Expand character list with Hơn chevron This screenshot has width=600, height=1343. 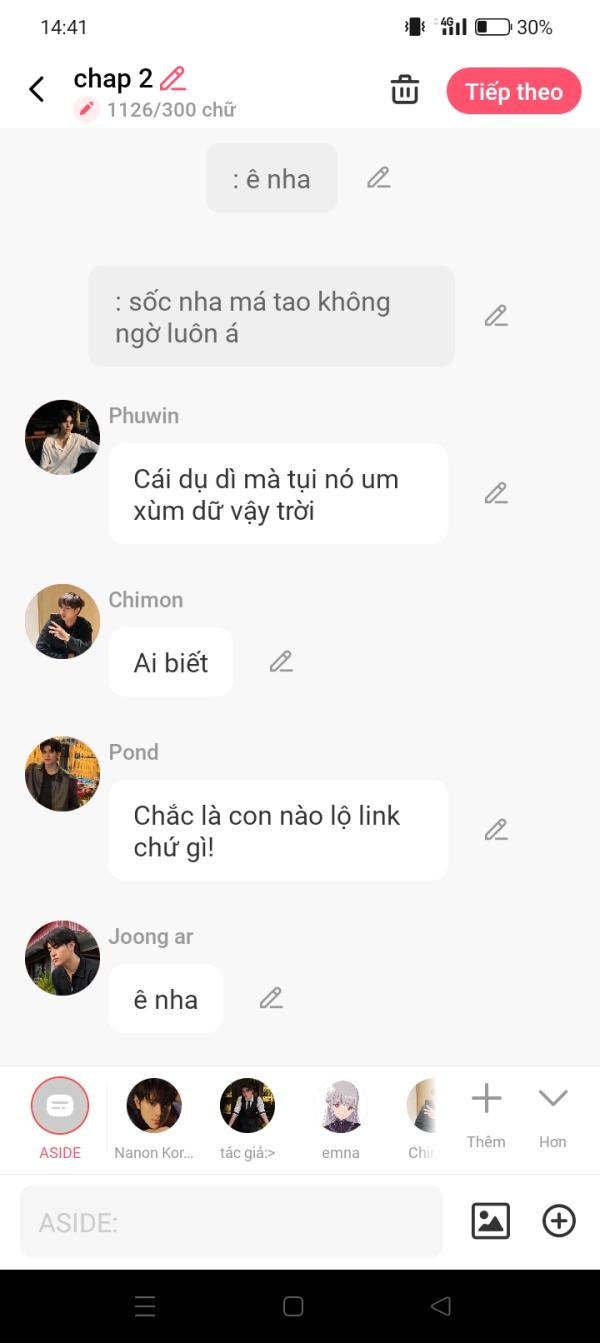[x=553, y=1115]
